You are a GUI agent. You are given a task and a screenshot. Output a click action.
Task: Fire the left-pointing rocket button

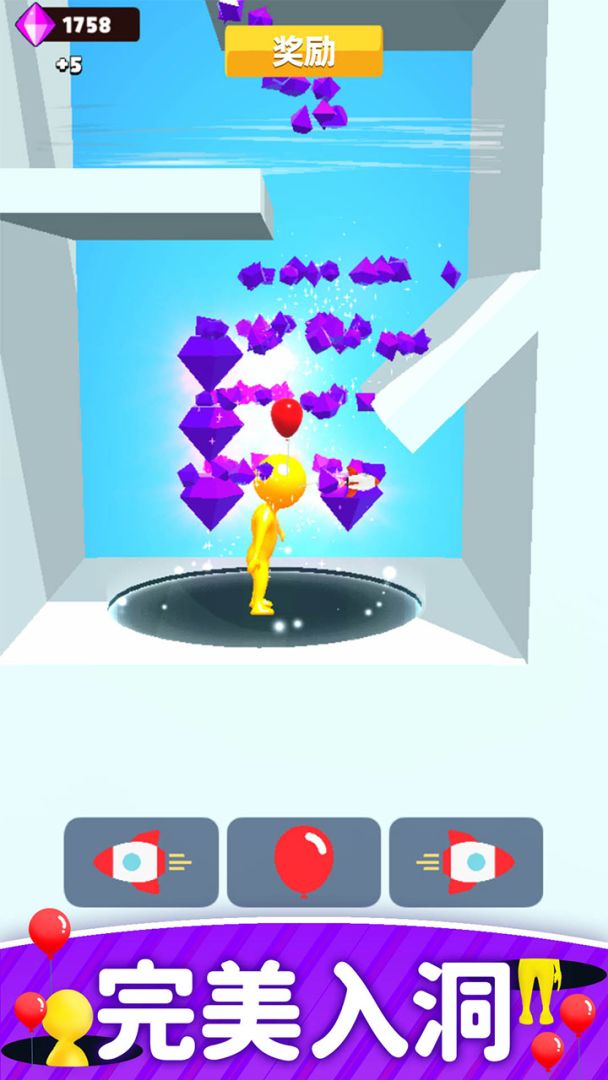[141, 861]
